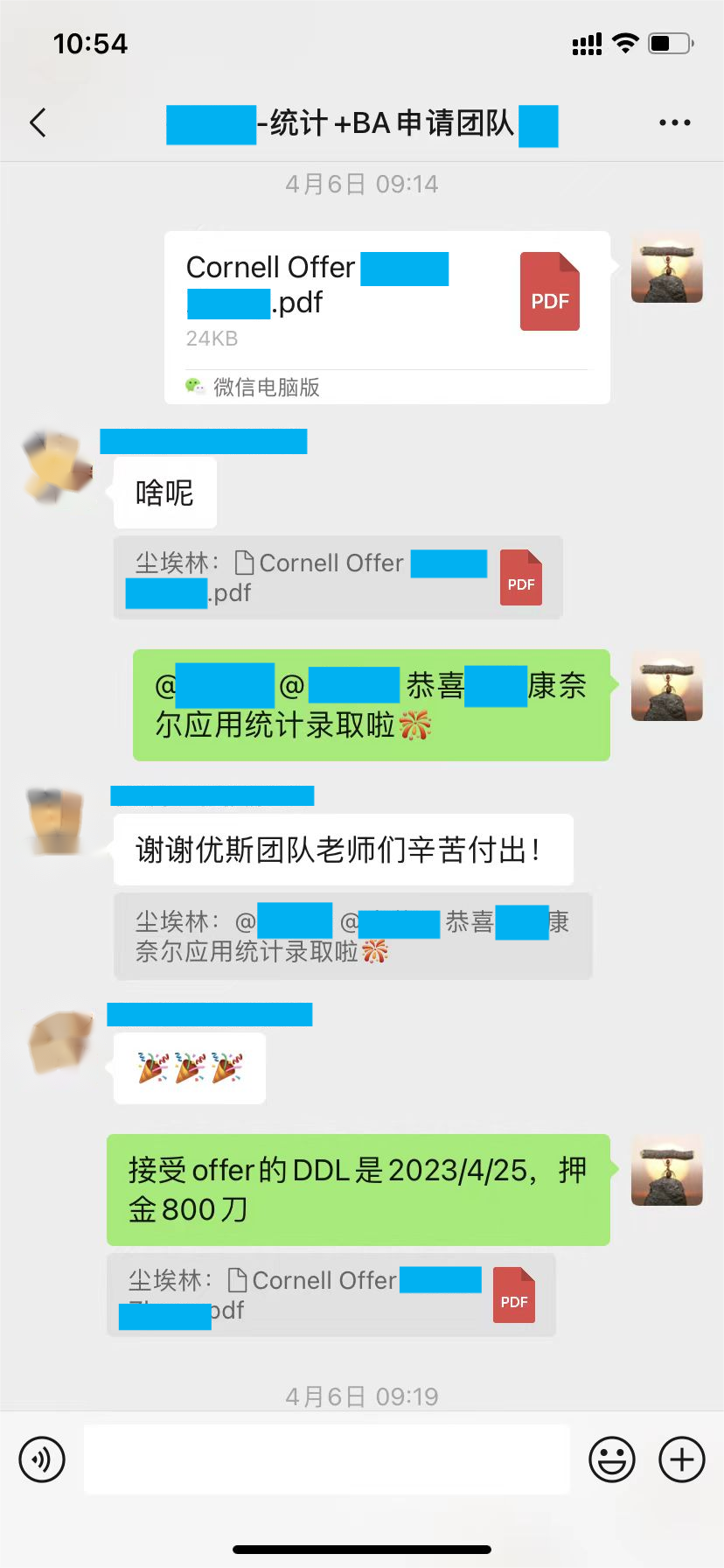Image resolution: width=724 pixels, height=1568 pixels.
Task: Open the group chat options menu
Action: point(674,122)
